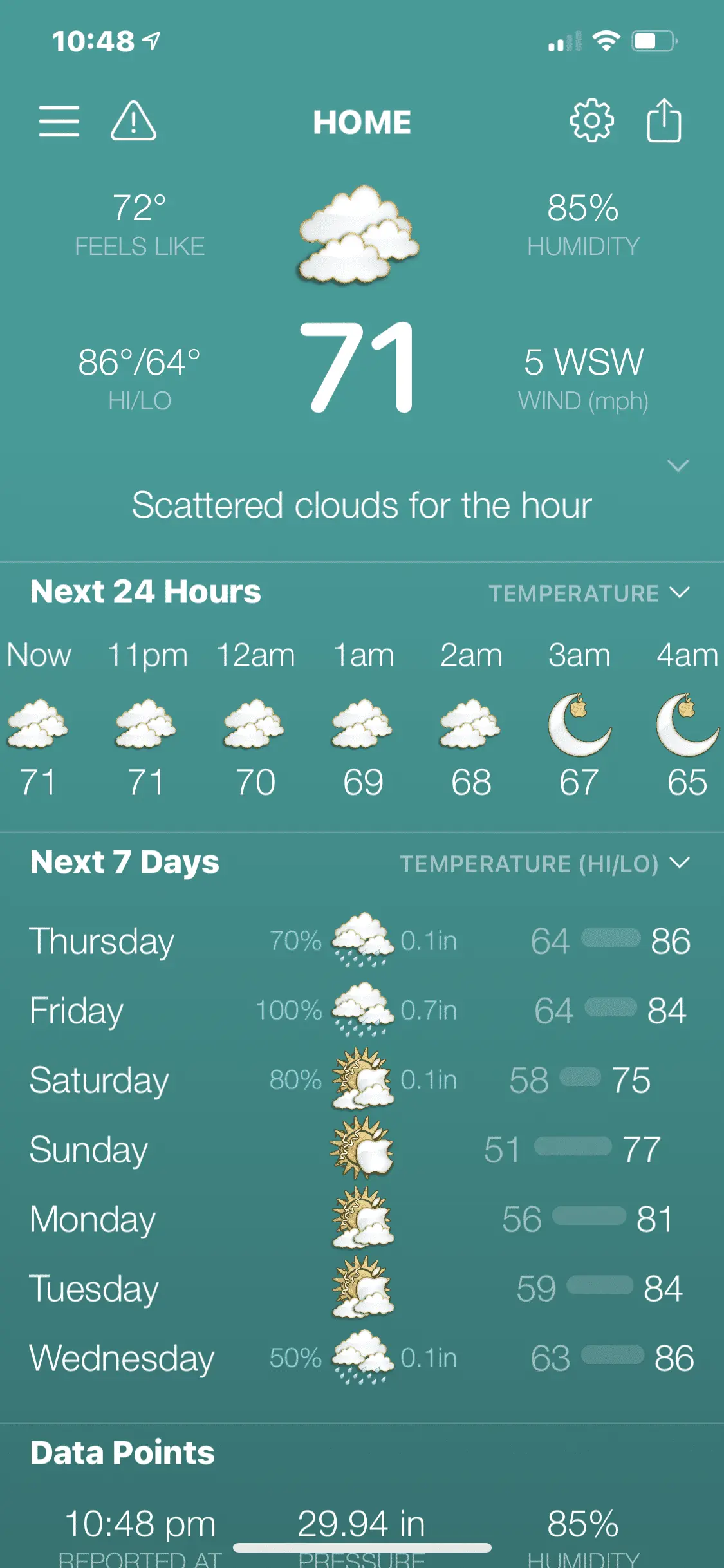Image resolution: width=724 pixels, height=1568 pixels.
Task: Open settings gear
Action: pyautogui.click(x=591, y=121)
